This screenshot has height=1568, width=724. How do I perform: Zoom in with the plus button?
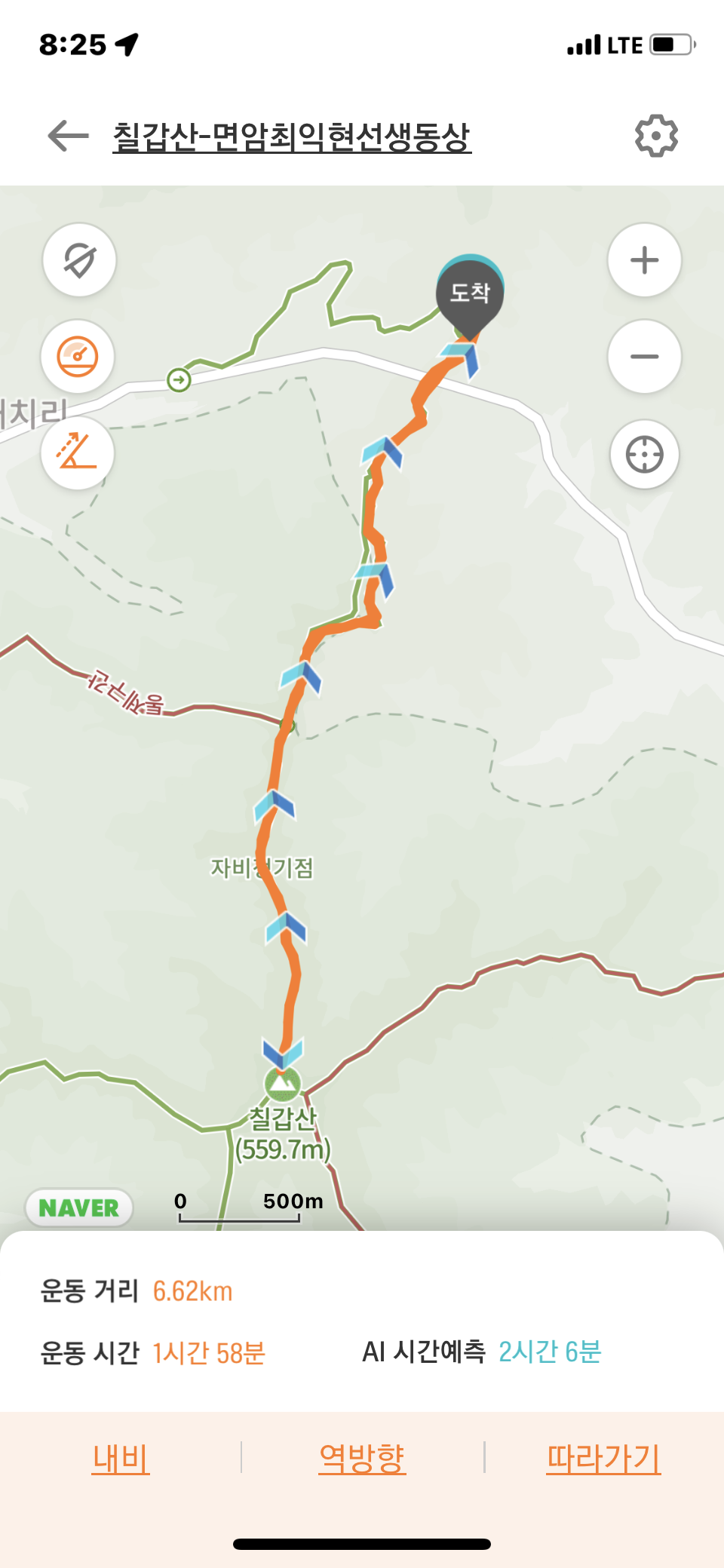pyautogui.click(x=644, y=260)
